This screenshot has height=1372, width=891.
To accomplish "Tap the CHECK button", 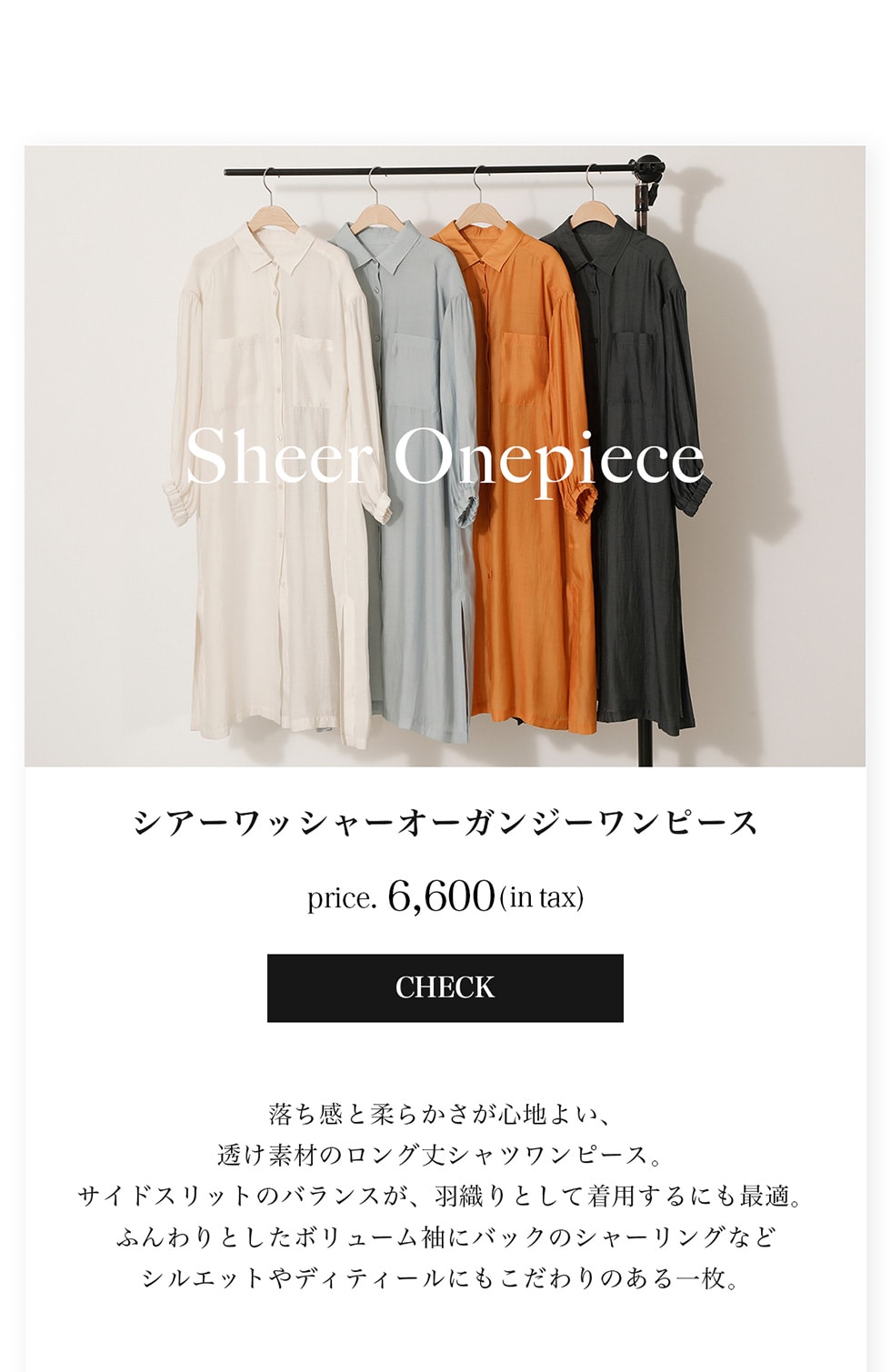I will click(445, 987).
